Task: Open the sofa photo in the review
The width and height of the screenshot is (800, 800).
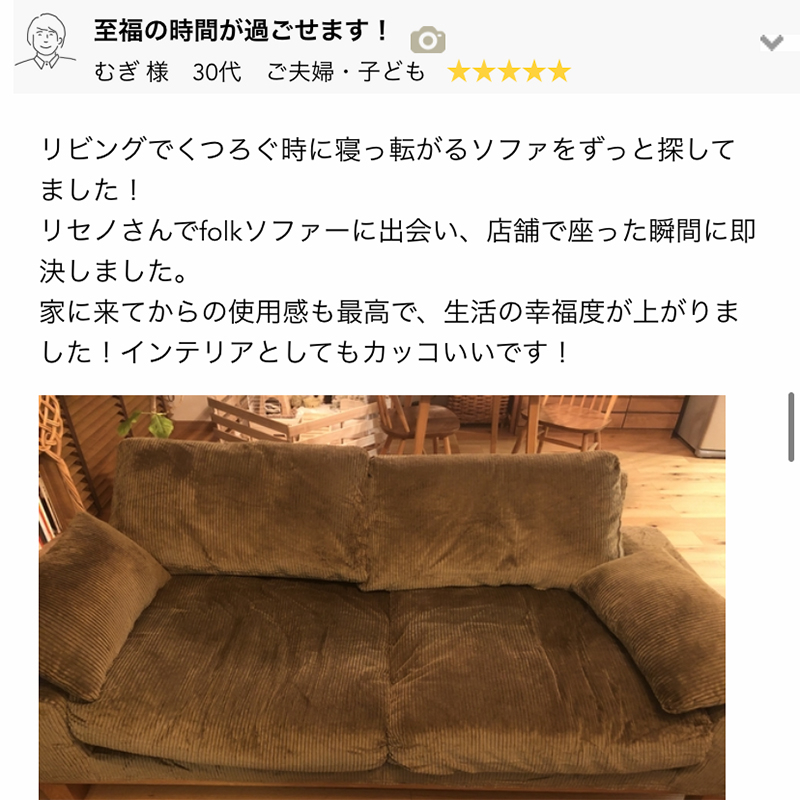Action: click(382, 596)
